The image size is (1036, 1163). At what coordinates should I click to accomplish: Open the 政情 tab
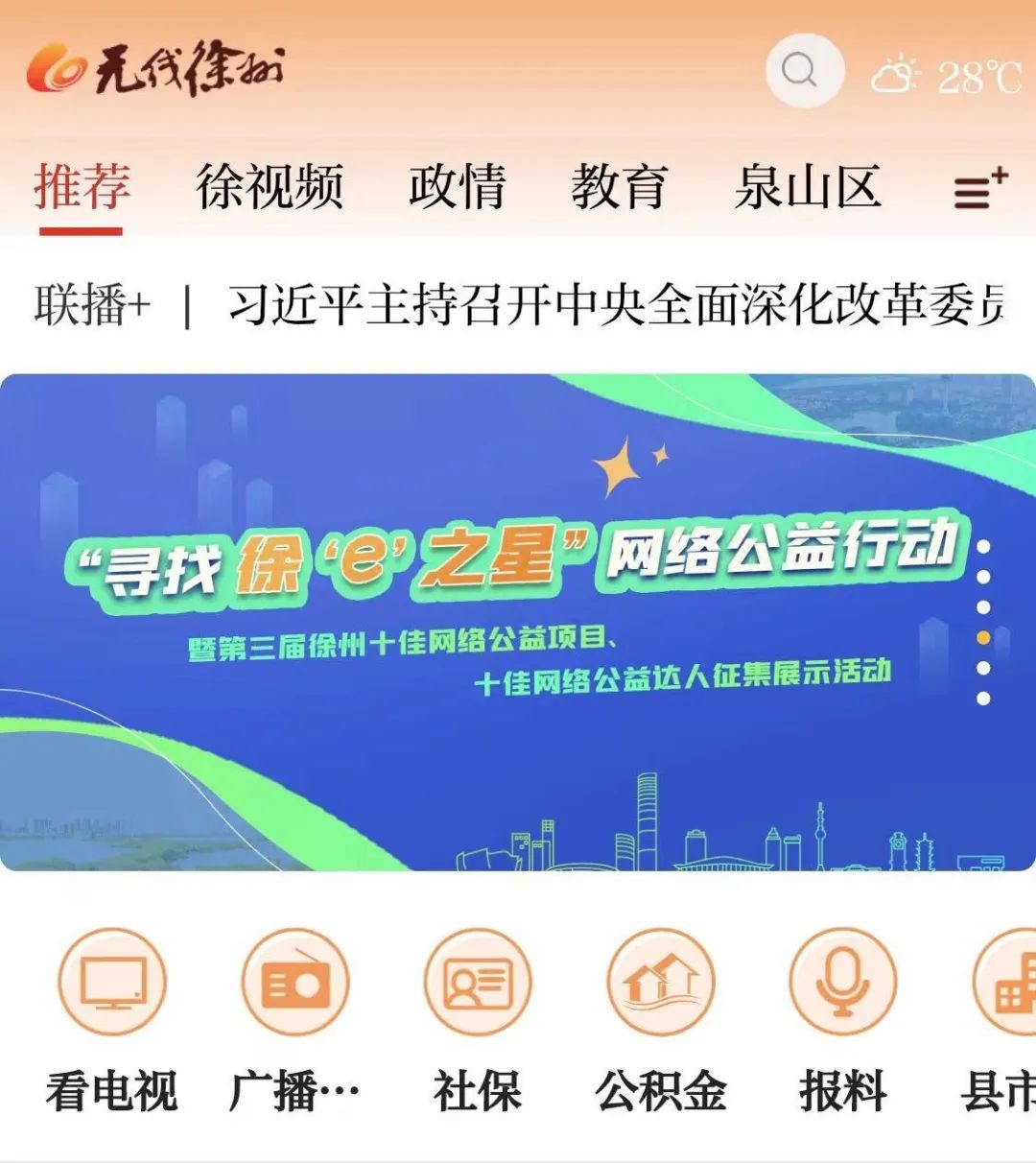coord(457,186)
